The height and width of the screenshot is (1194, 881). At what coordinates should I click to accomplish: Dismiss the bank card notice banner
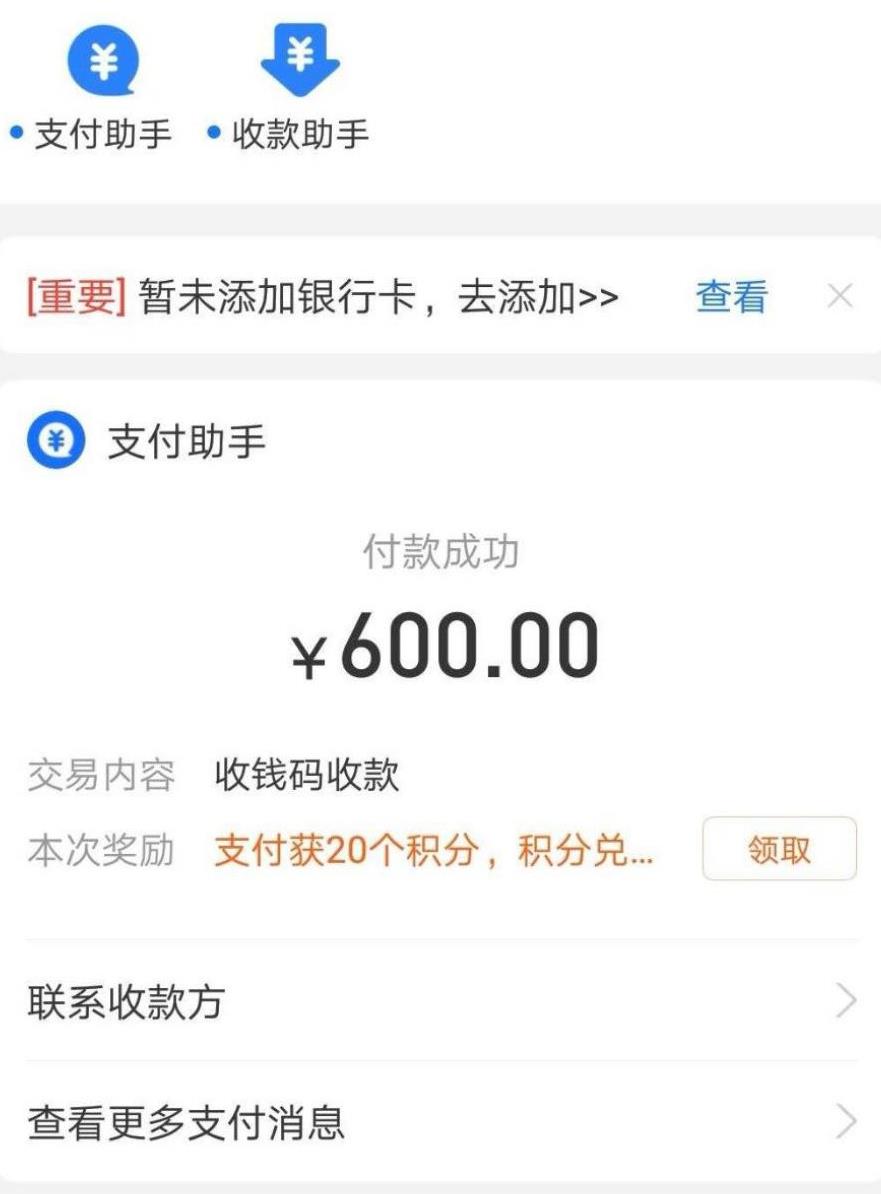coord(840,296)
